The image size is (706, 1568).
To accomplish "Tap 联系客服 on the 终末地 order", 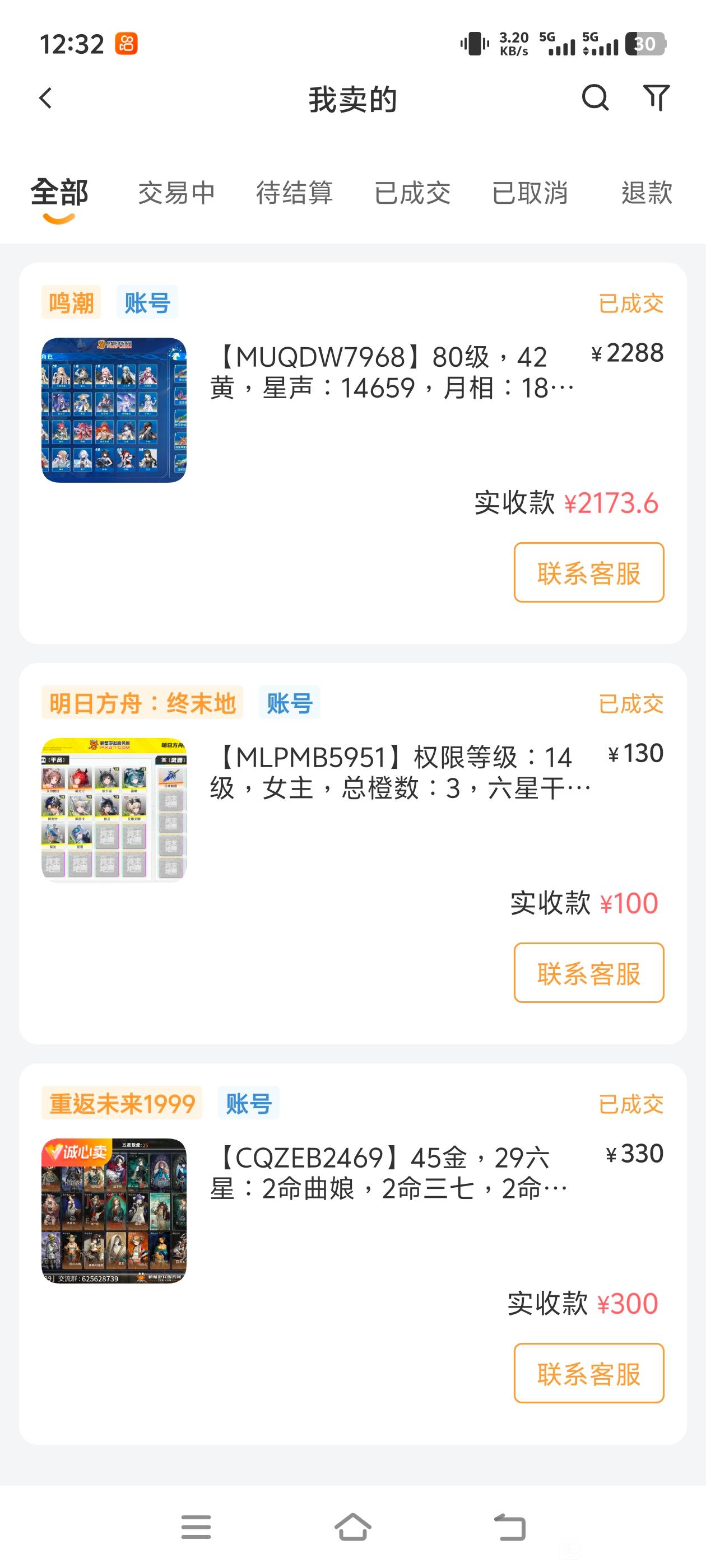I will pyautogui.click(x=588, y=973).
